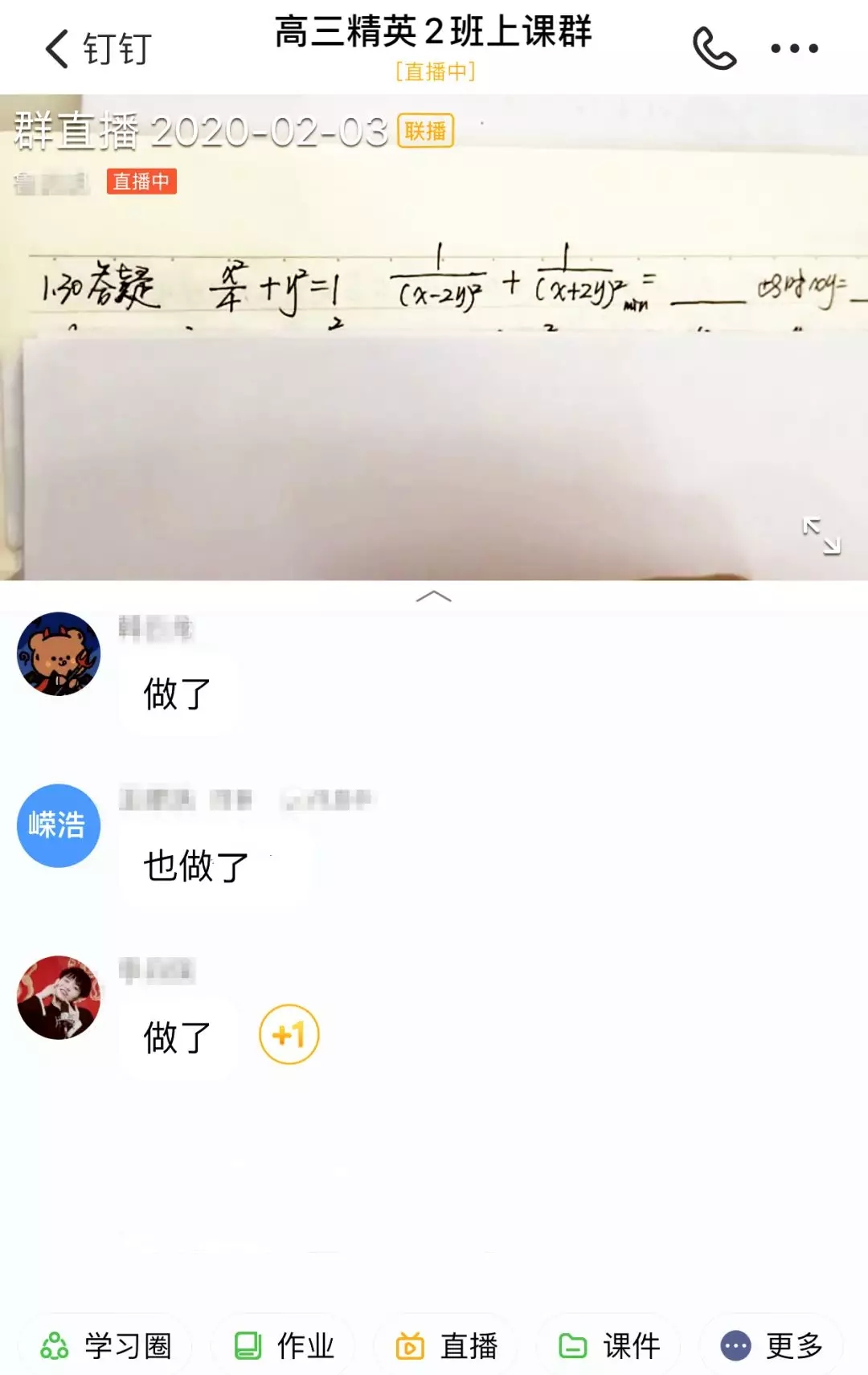Open the red photo avatar profile

(59, 997)
